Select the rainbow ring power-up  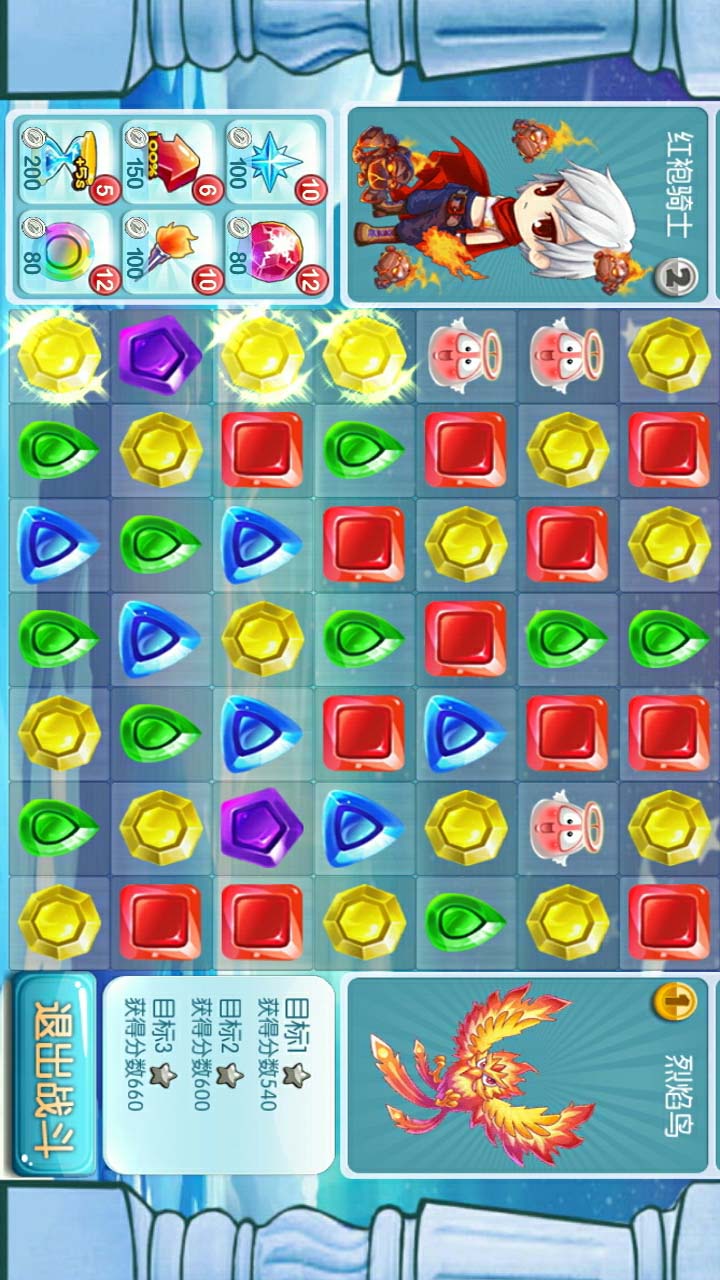point(65,252)
